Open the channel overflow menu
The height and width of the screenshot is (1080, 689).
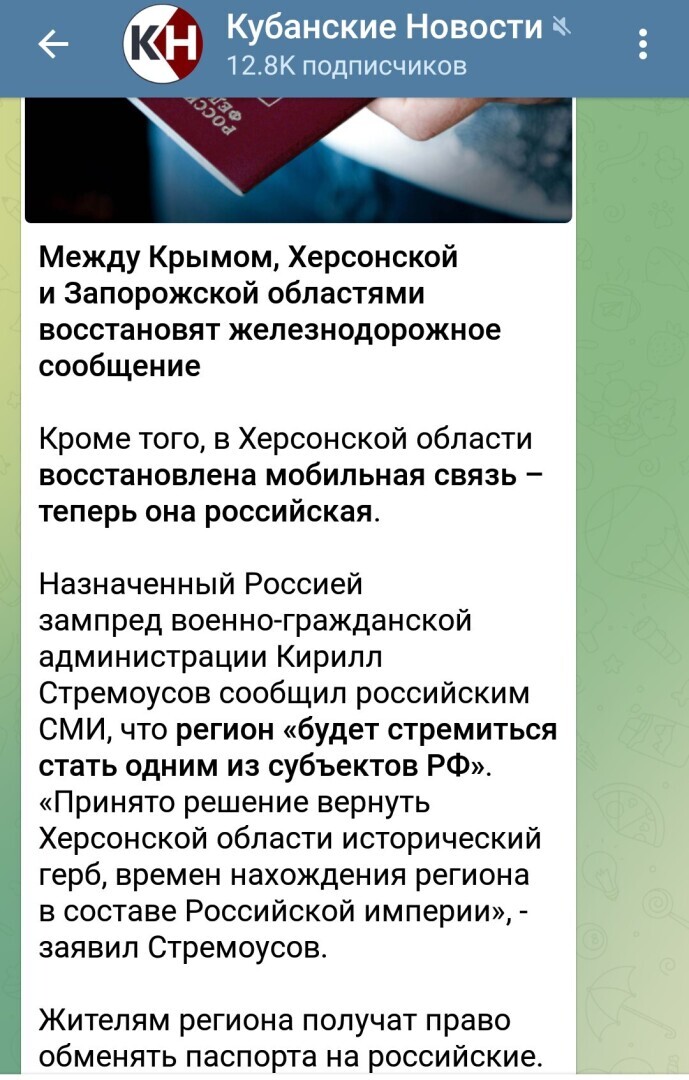coord(643,44)
